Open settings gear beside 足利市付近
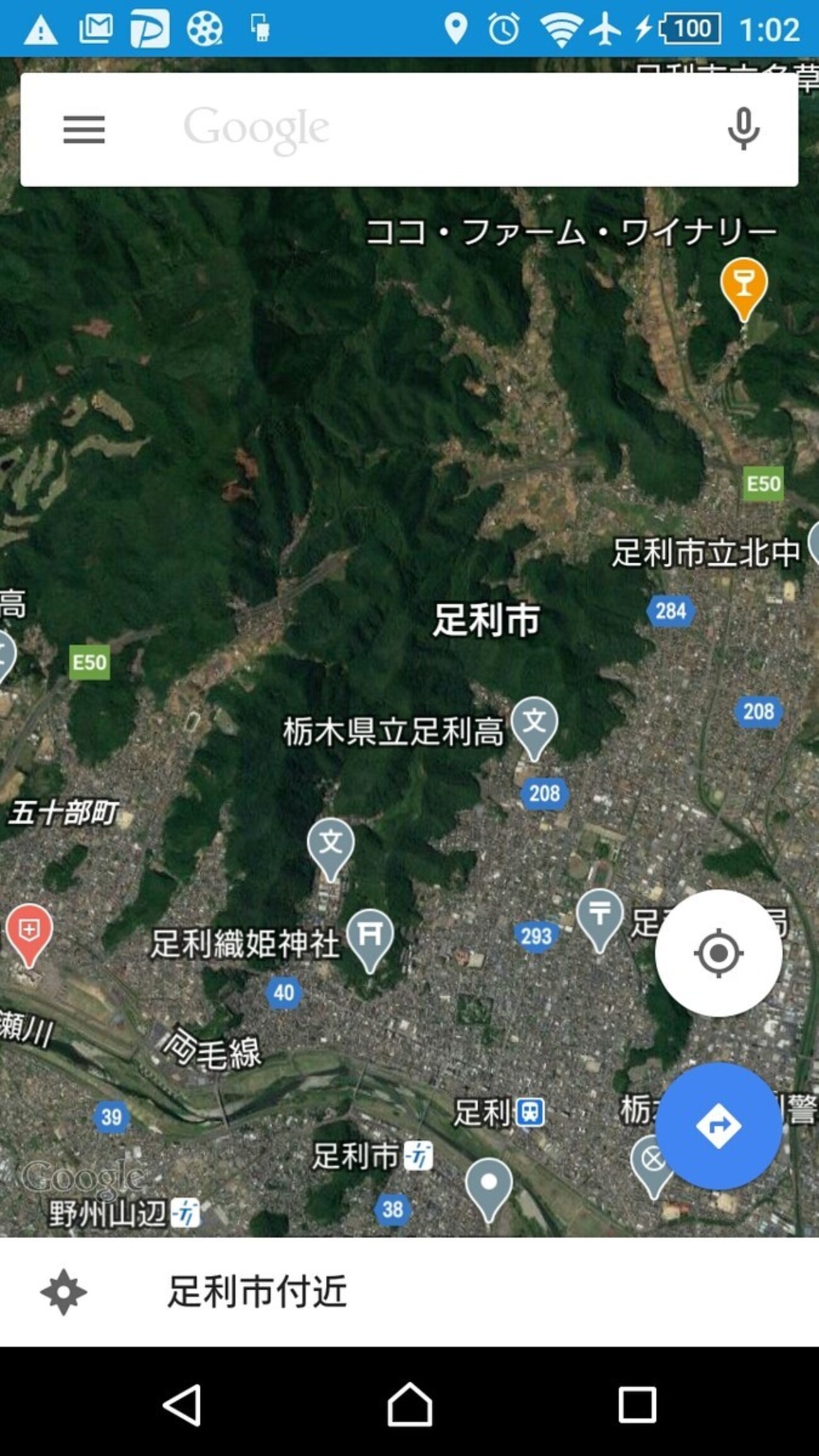819x1456 pixels. (x=64, y=1292)
